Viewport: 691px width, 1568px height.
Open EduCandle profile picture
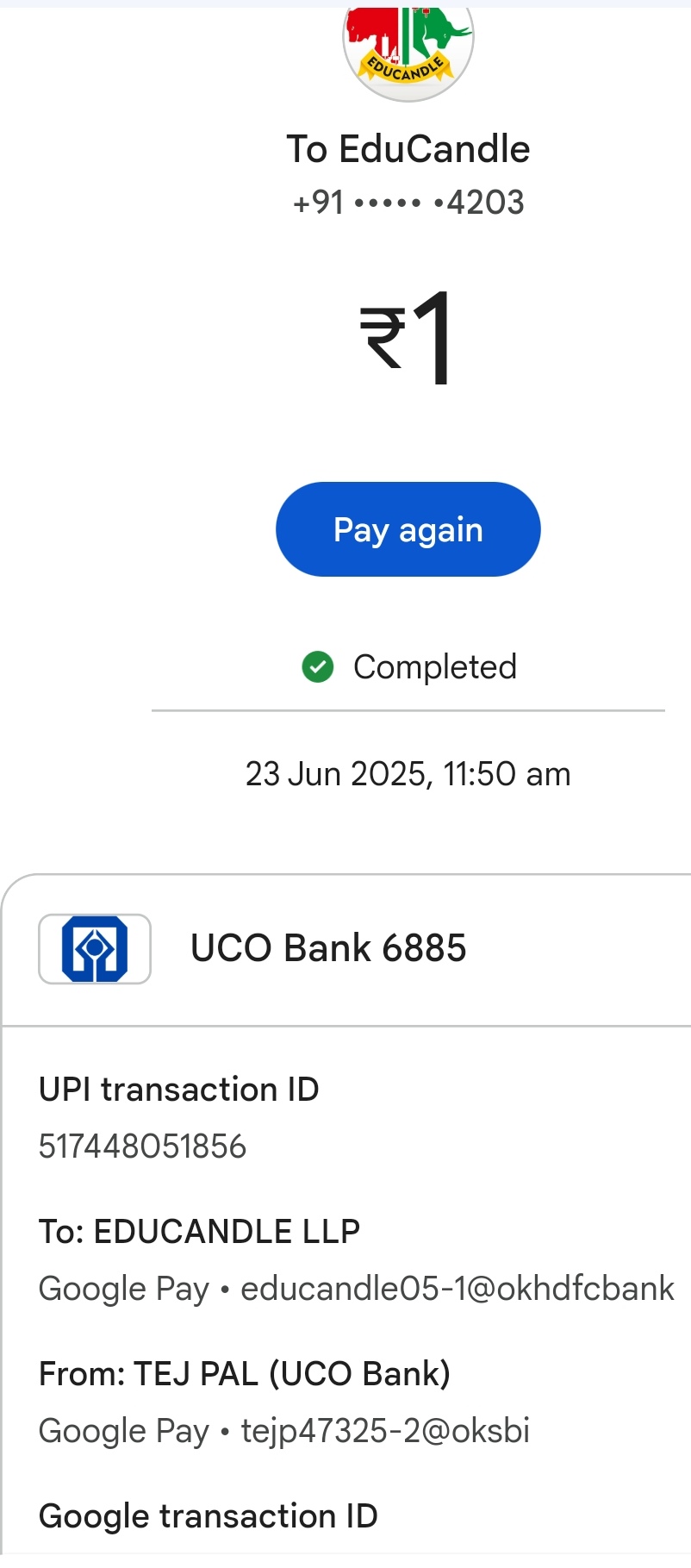[x=408, y=50]
